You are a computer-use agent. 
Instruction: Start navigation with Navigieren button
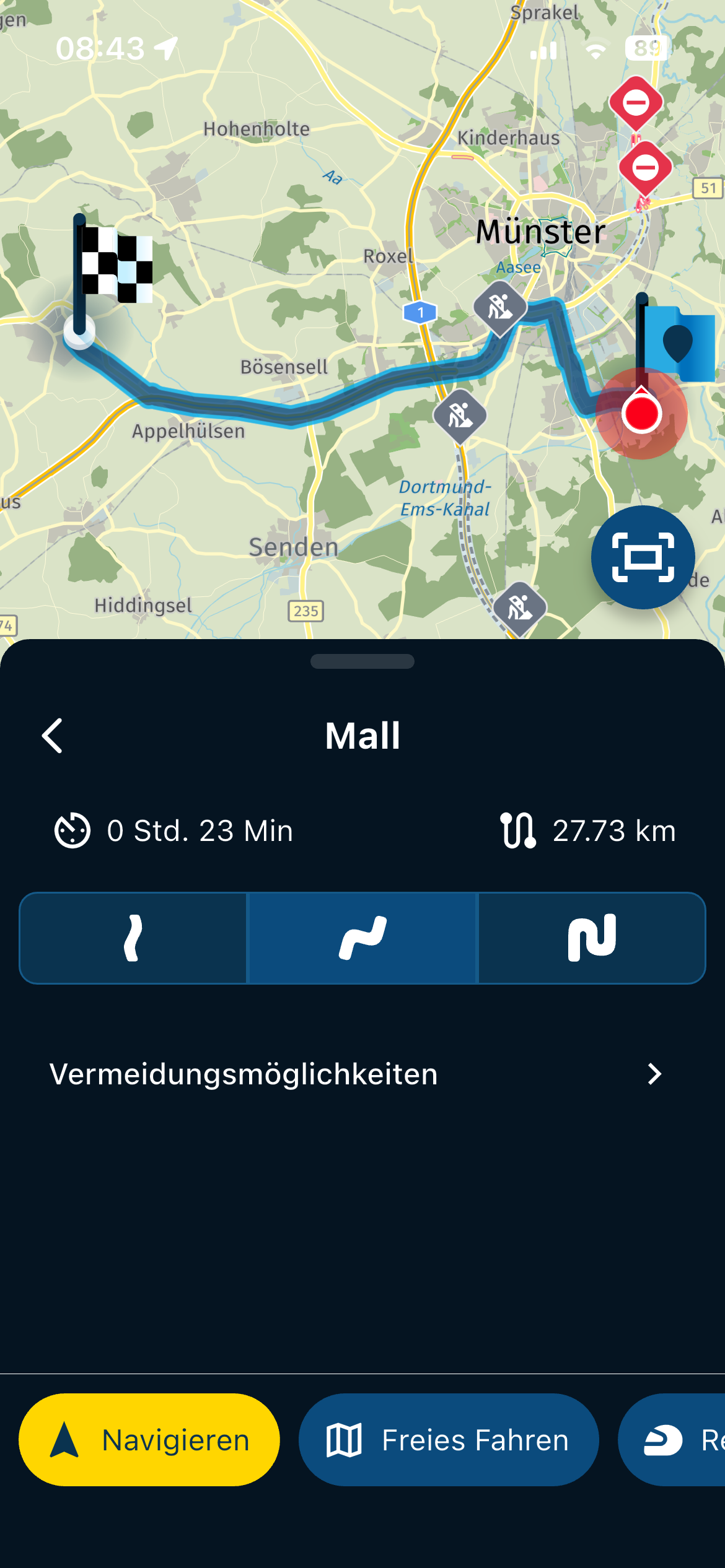tap(149, 1440)
